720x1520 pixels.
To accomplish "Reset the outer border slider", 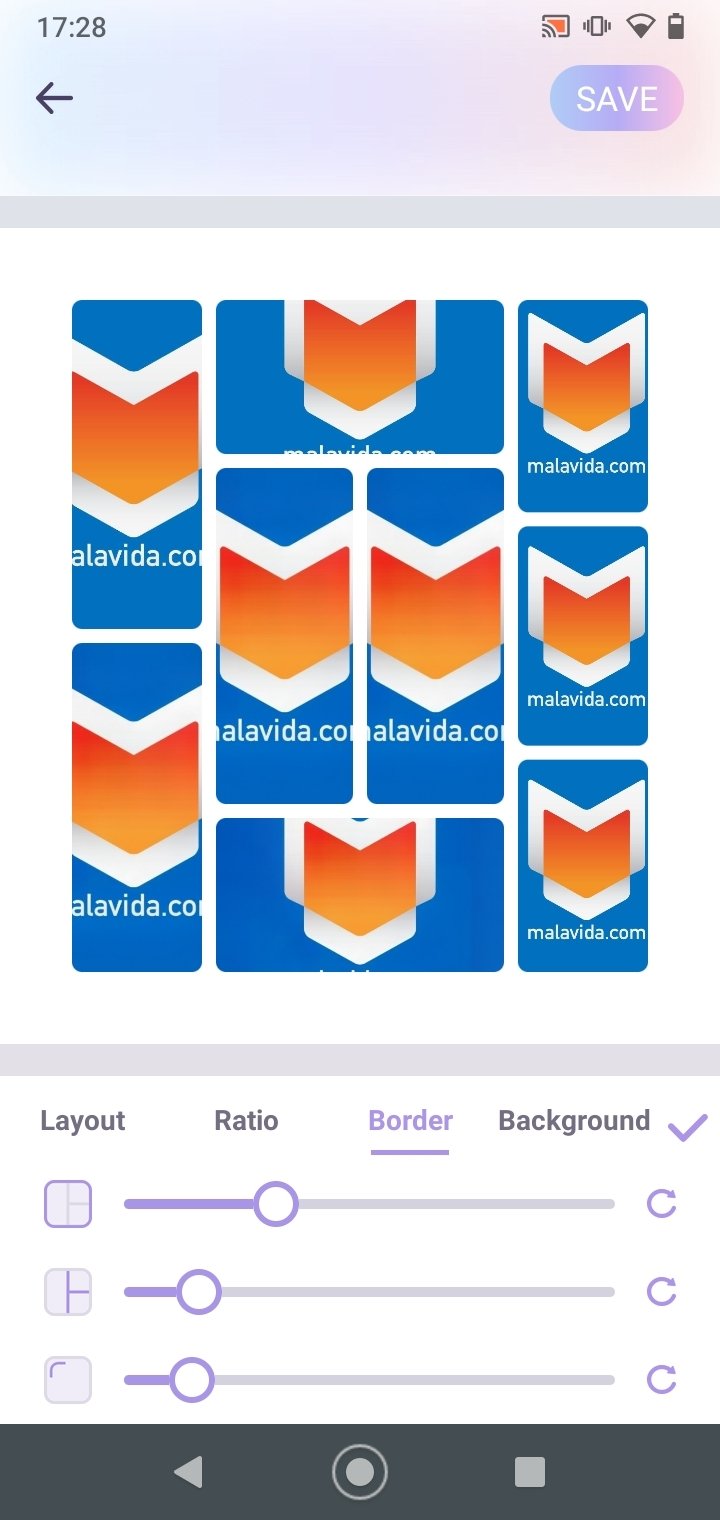I will [662, 1204].
